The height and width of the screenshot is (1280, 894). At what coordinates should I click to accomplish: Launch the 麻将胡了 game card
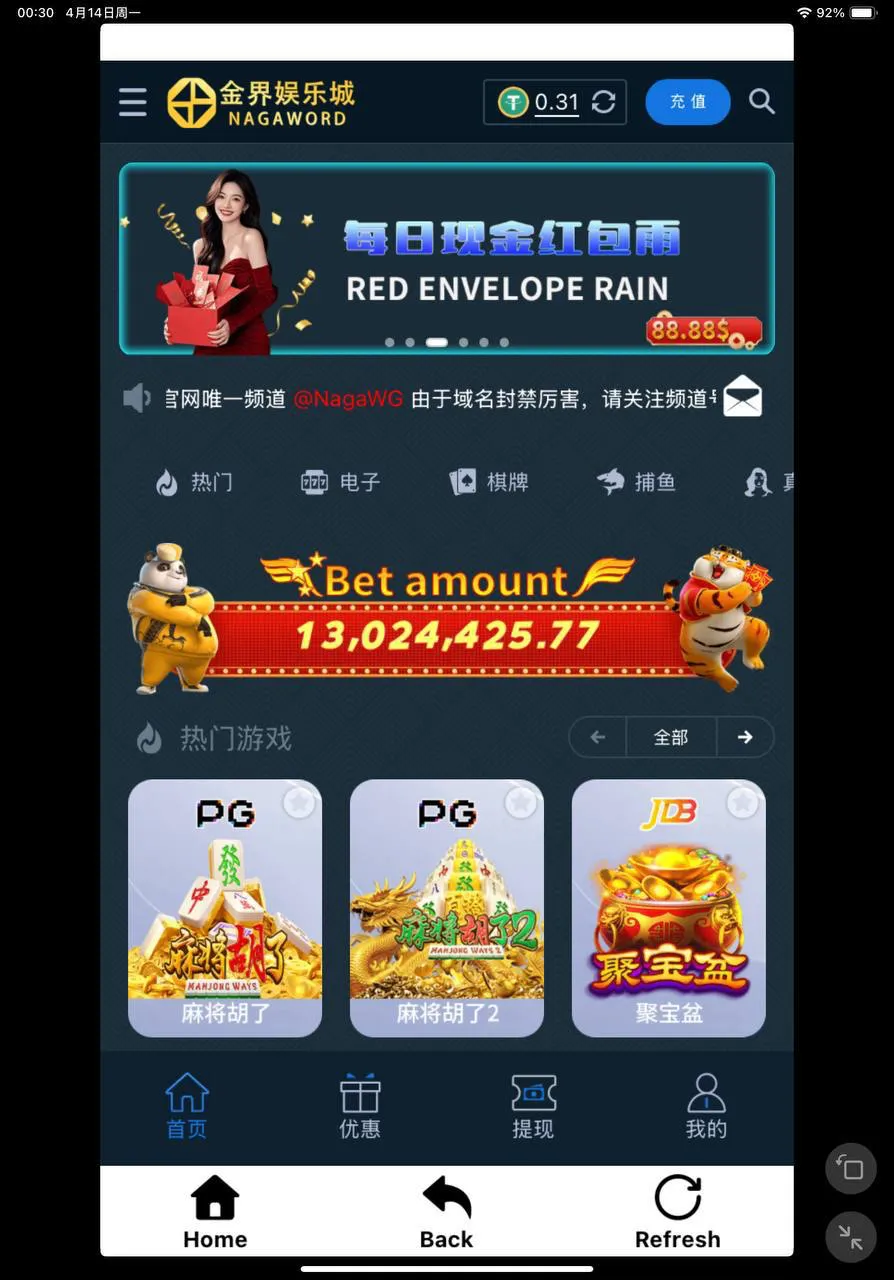225,907
